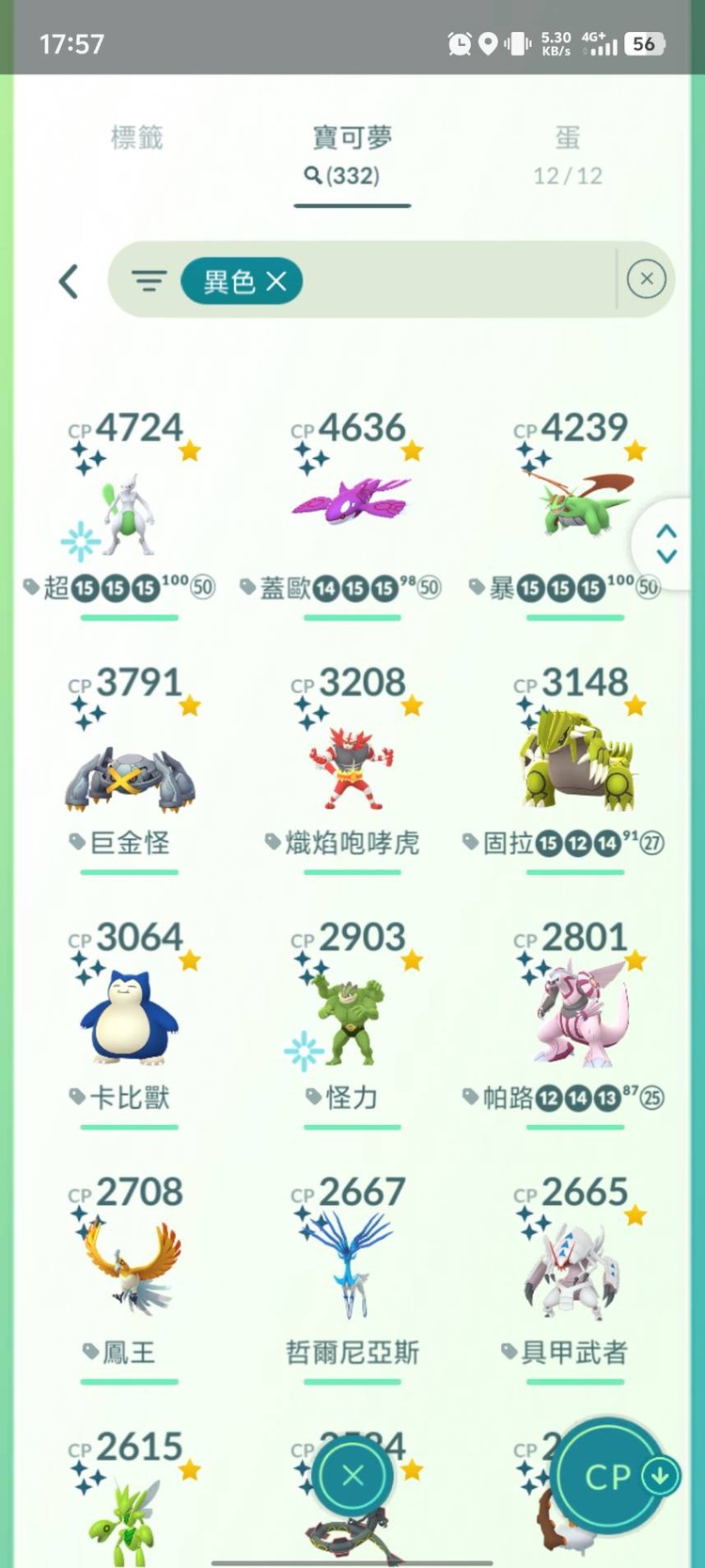Remove the 異色 filter chip
The width and height of the screenshot is (705, 1568).
click(x=275, y=281)
